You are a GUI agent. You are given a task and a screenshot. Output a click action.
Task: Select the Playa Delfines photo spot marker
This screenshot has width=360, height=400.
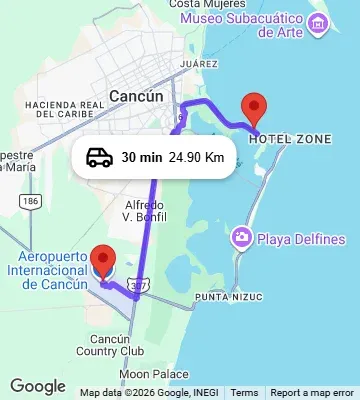(x=242, y=239)
